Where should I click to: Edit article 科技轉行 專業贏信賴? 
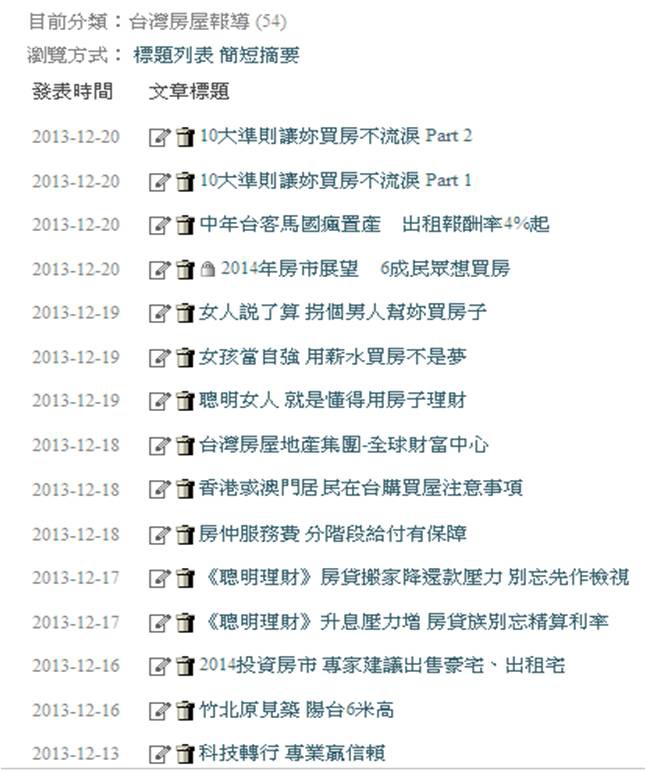[160, 754]
